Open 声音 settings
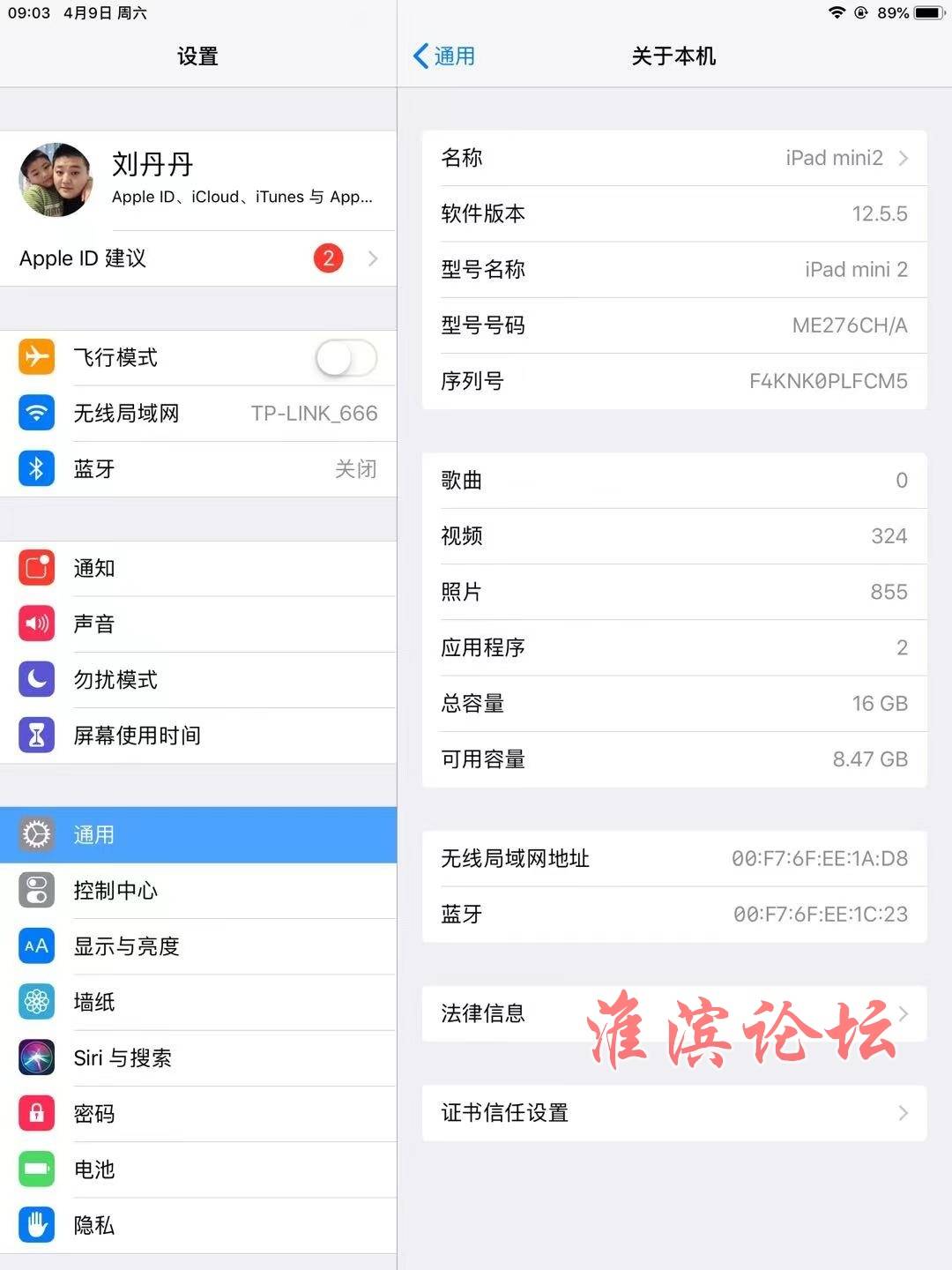The image size is (952, 1270). pyautogui.click(x=197, y=624)
